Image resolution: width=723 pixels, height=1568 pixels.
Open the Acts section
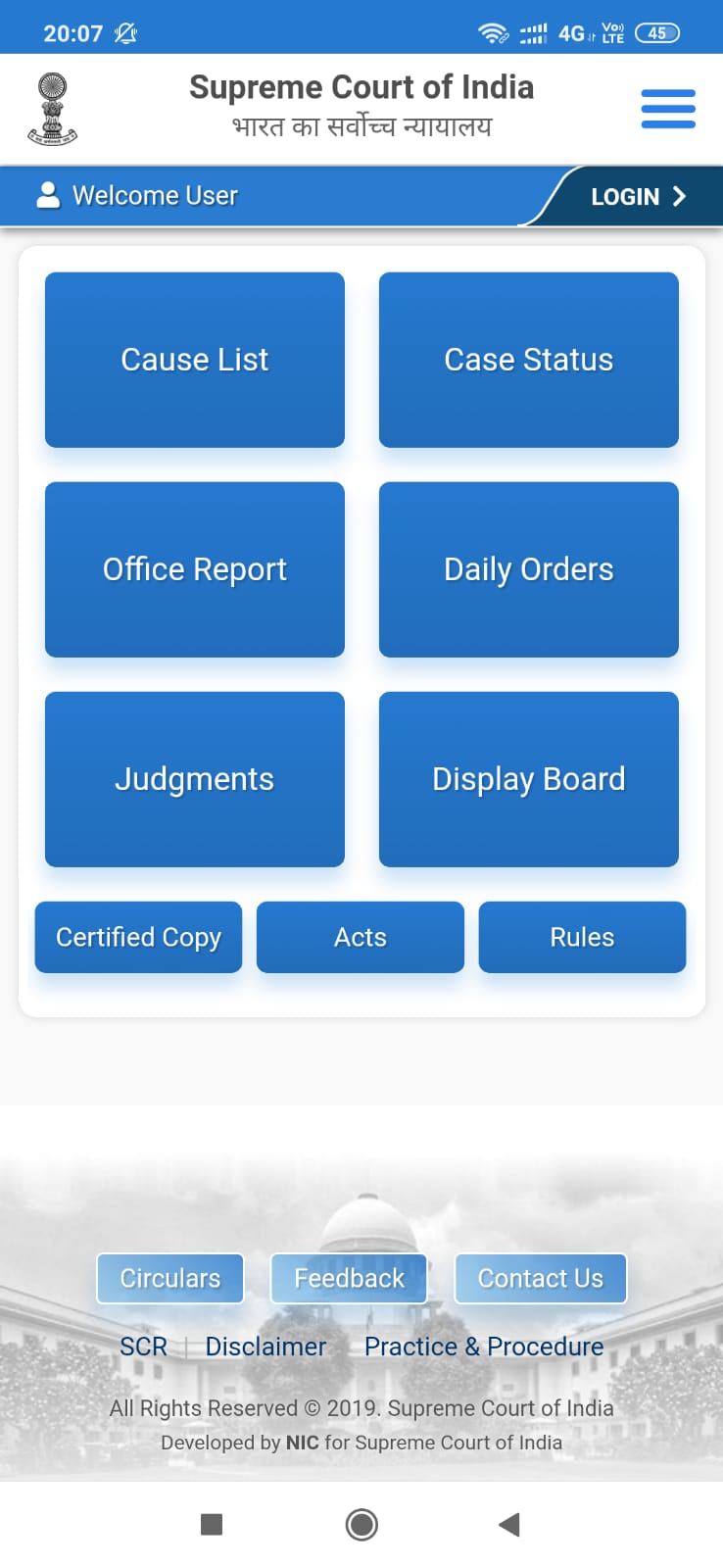coord(361,937)
